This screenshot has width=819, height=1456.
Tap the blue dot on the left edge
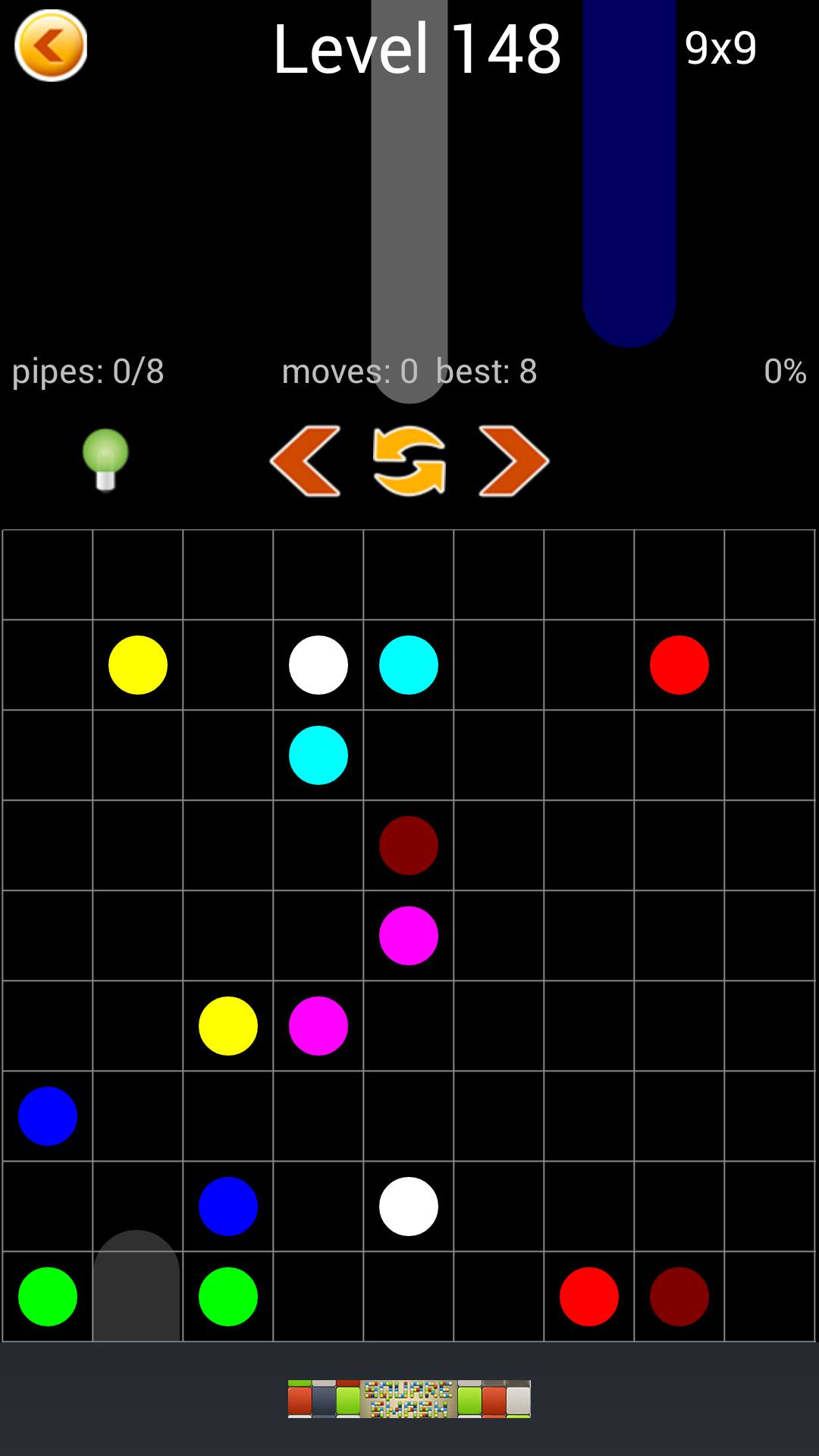[48, 1116]
